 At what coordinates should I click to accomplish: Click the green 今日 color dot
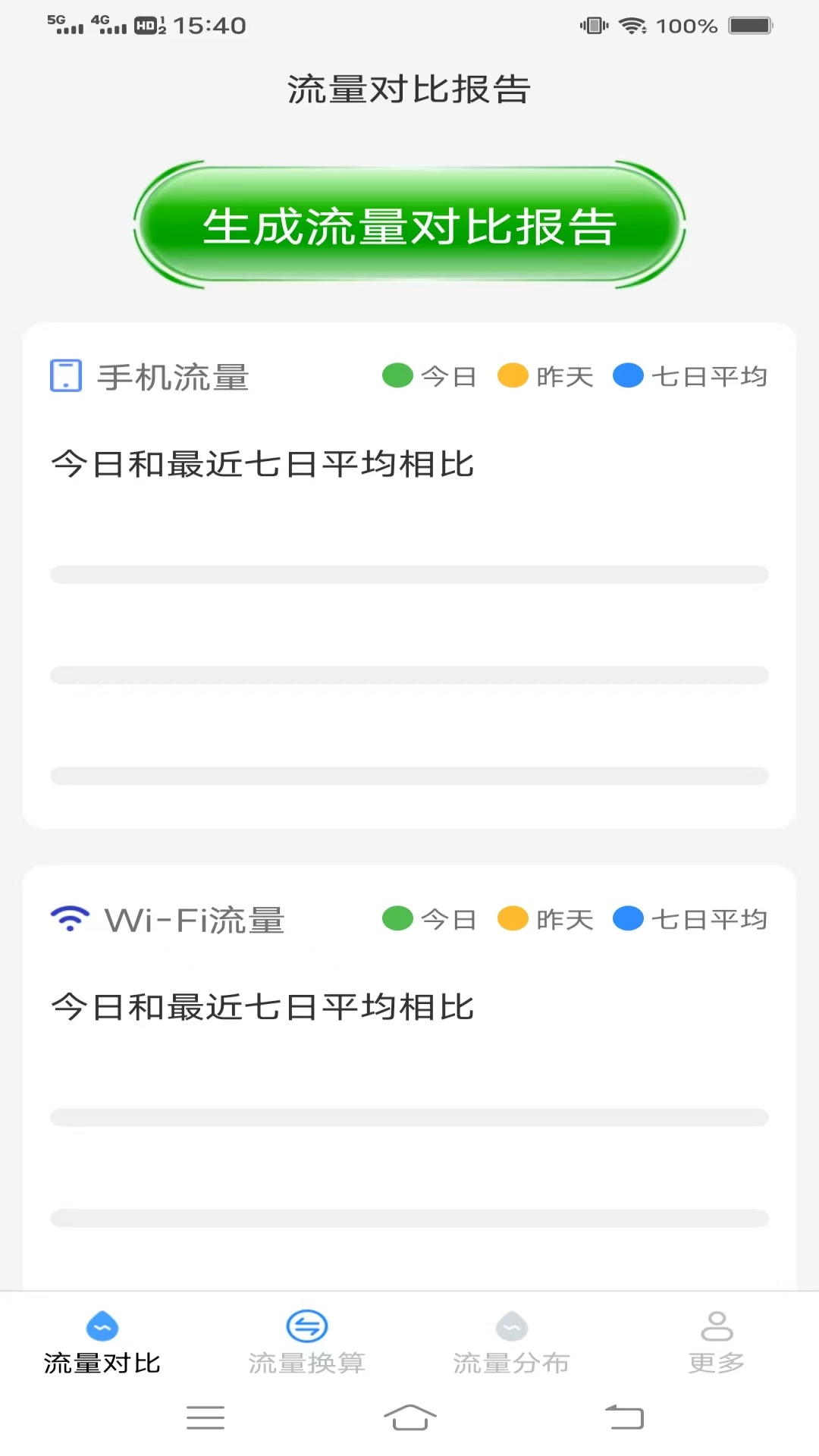(398, 375)
